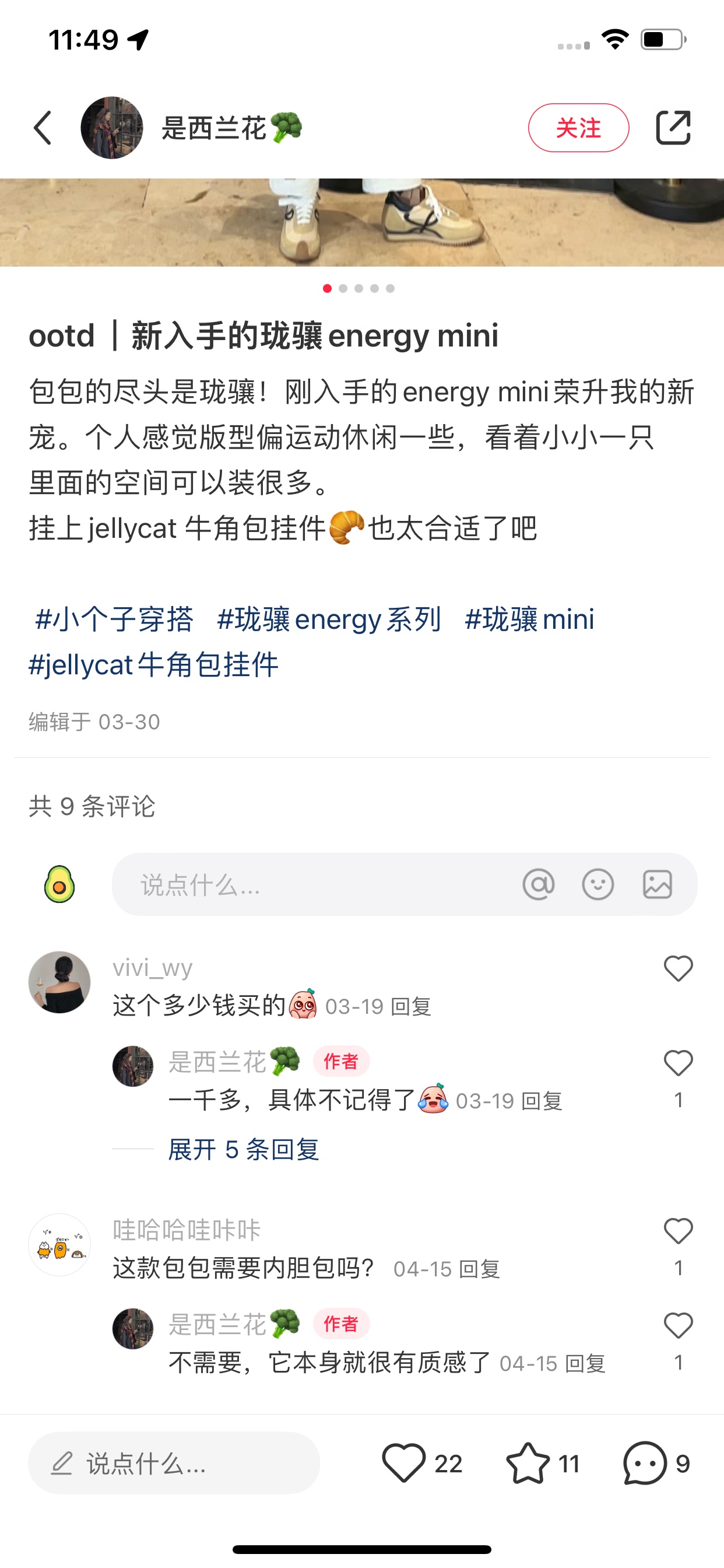The width and height of the screenshot is (724, 1568).
Task: Attach an image to your comment
Action: point(658,884)
